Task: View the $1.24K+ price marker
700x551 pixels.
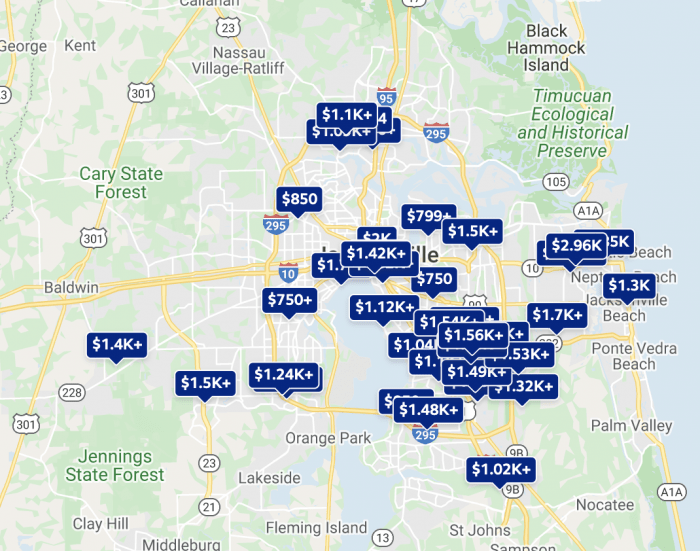Action: (284, 375)
